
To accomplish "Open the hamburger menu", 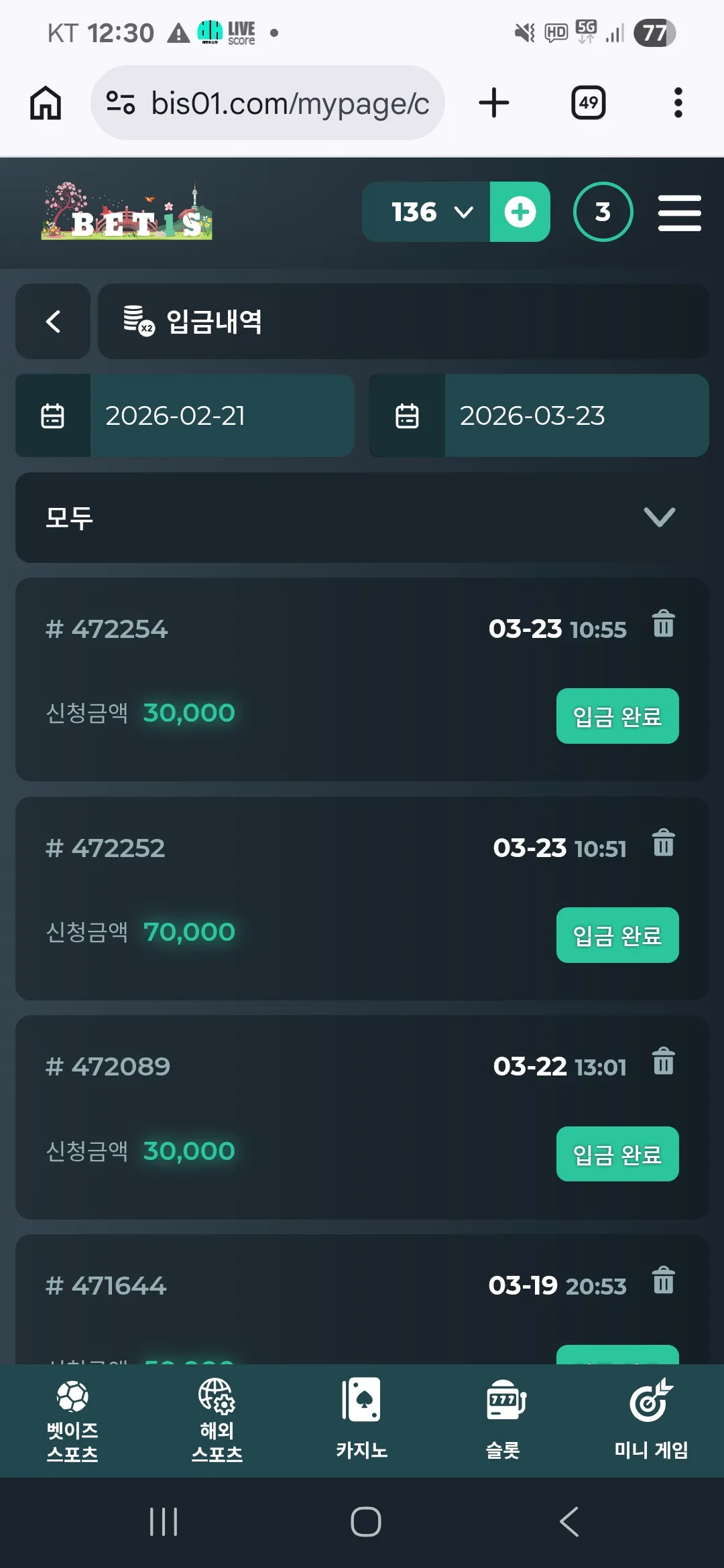I will click(679, 212).
